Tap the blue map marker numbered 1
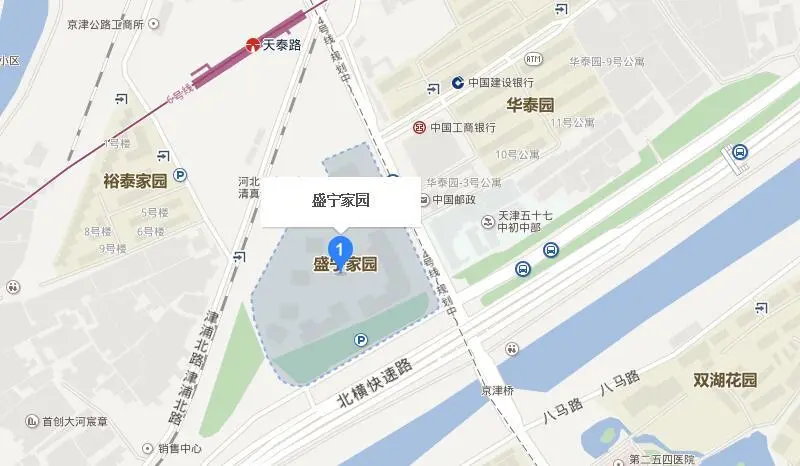 [x=341, y=250]
